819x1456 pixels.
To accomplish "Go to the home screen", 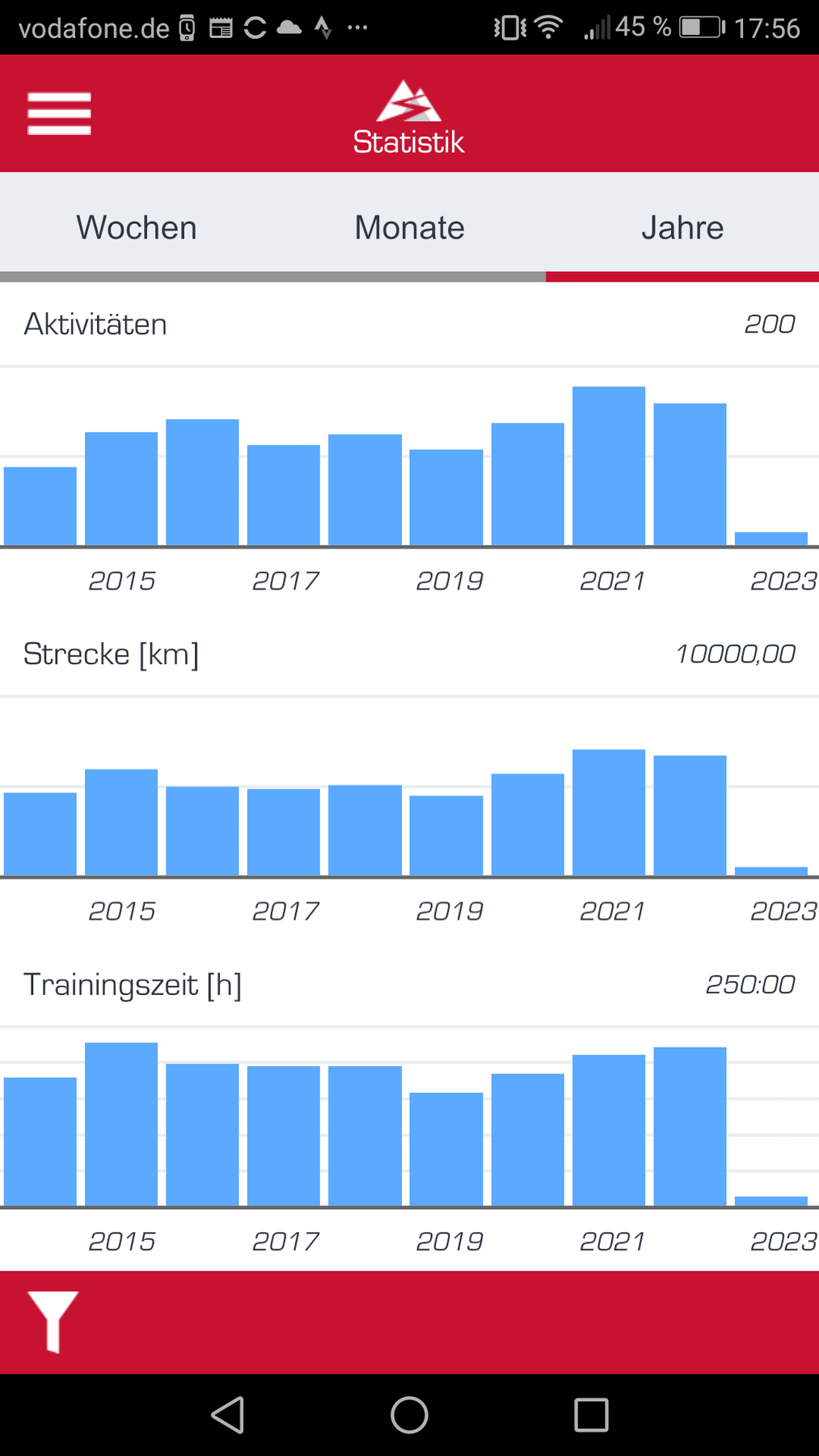I will tap(409, 1415).
